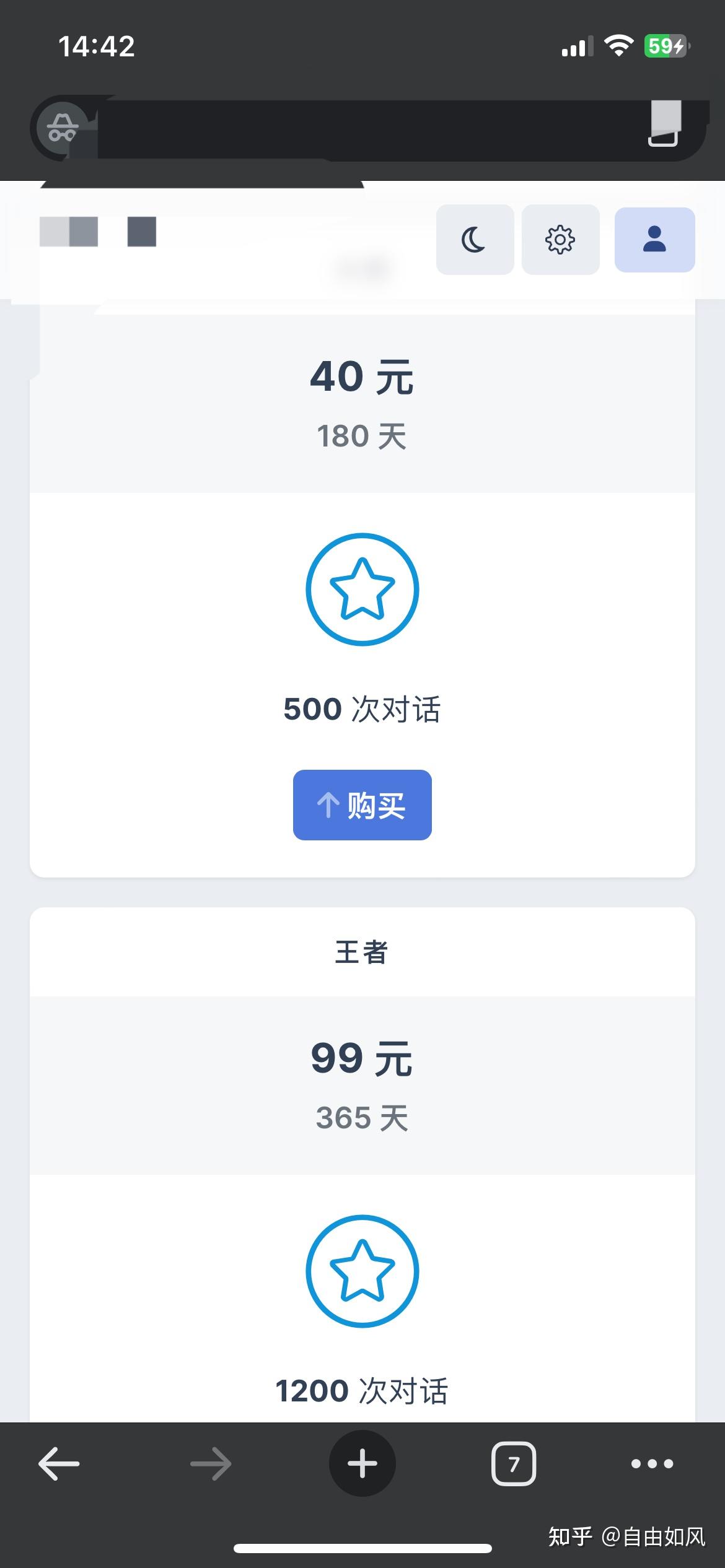
Task: Open the user profile icon
Action: click(x=654, y=240)
